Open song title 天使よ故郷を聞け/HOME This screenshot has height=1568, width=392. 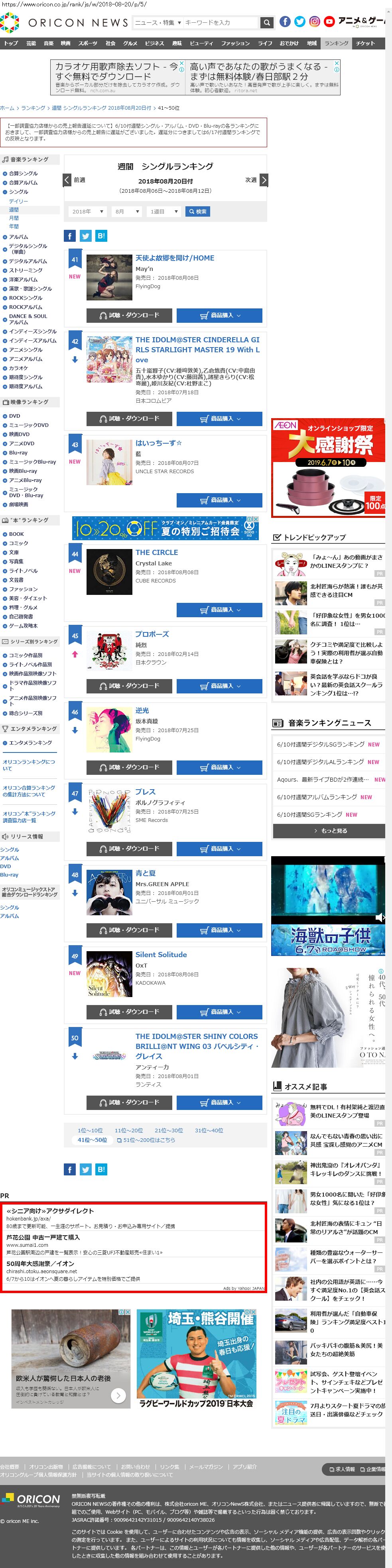tap(175, 258)
